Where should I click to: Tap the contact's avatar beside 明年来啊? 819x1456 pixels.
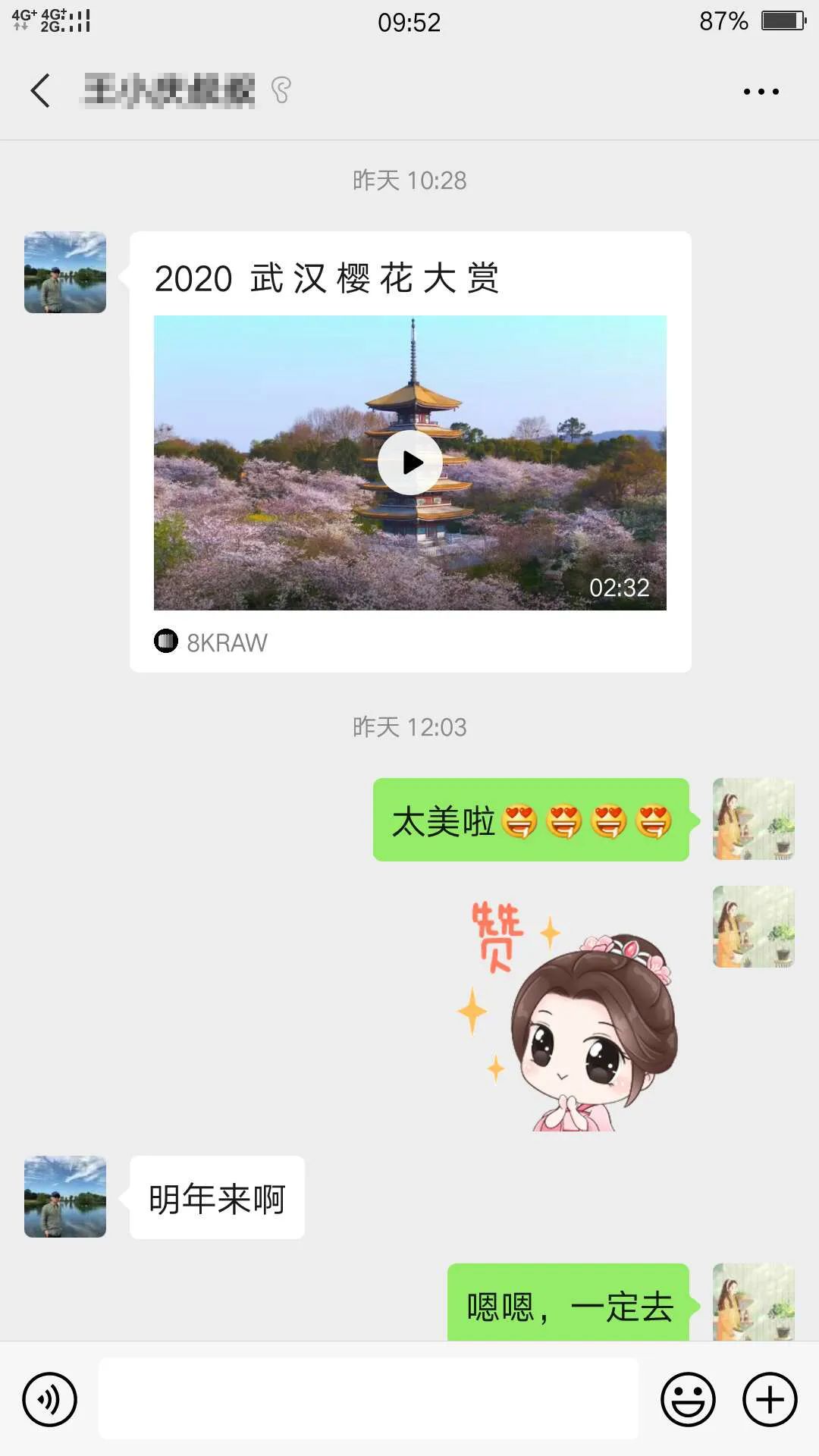tap(65, 1197)
